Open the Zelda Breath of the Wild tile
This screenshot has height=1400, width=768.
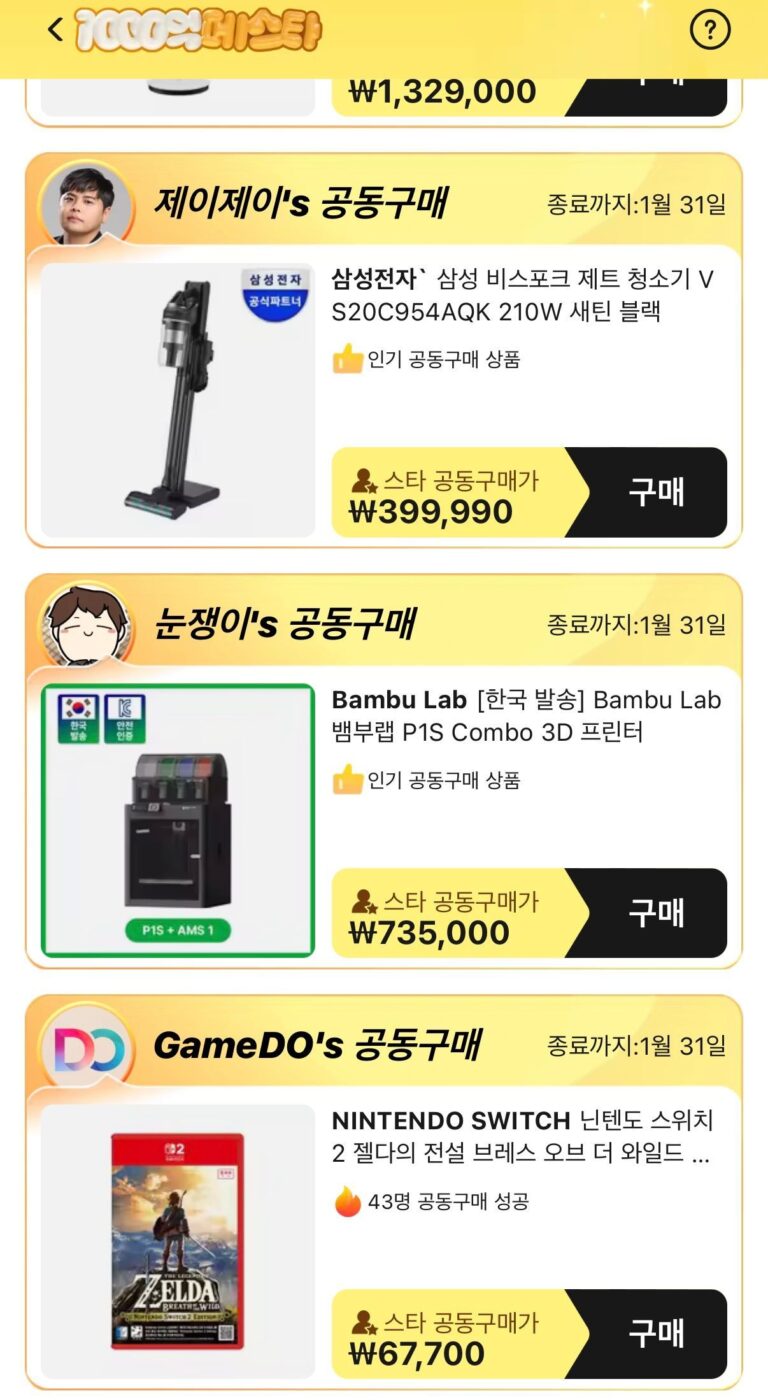pyautogui.click(x=178, y=1241)
